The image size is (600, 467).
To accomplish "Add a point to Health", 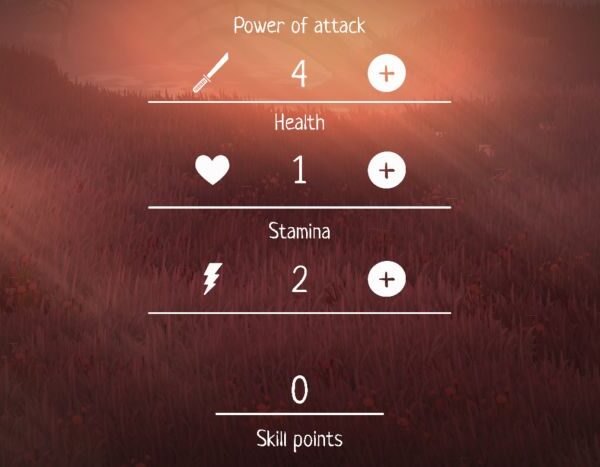I will pos(387,171).
